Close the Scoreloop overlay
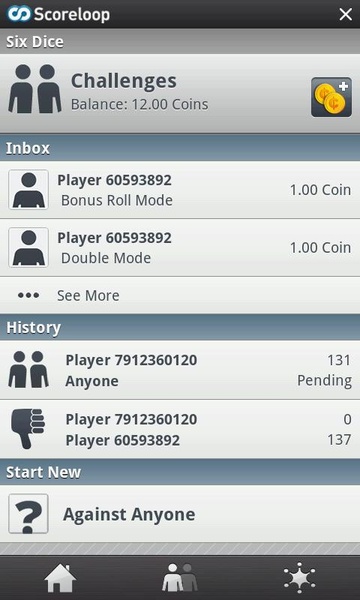The height and width of the screenshot is (600, 360). point(345,15)
